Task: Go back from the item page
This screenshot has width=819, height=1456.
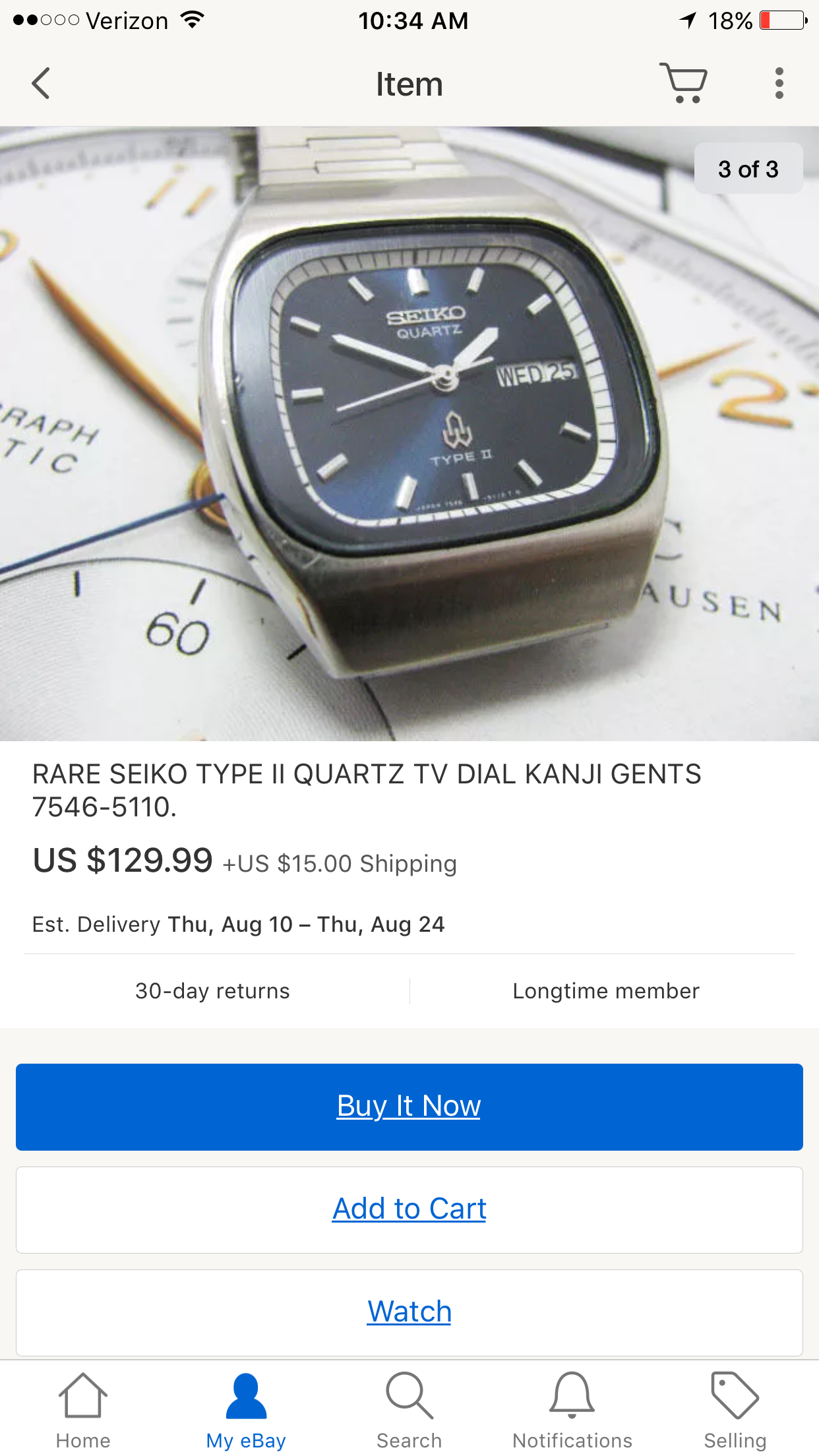Action: pyautogui.click(x=41, y=84)
